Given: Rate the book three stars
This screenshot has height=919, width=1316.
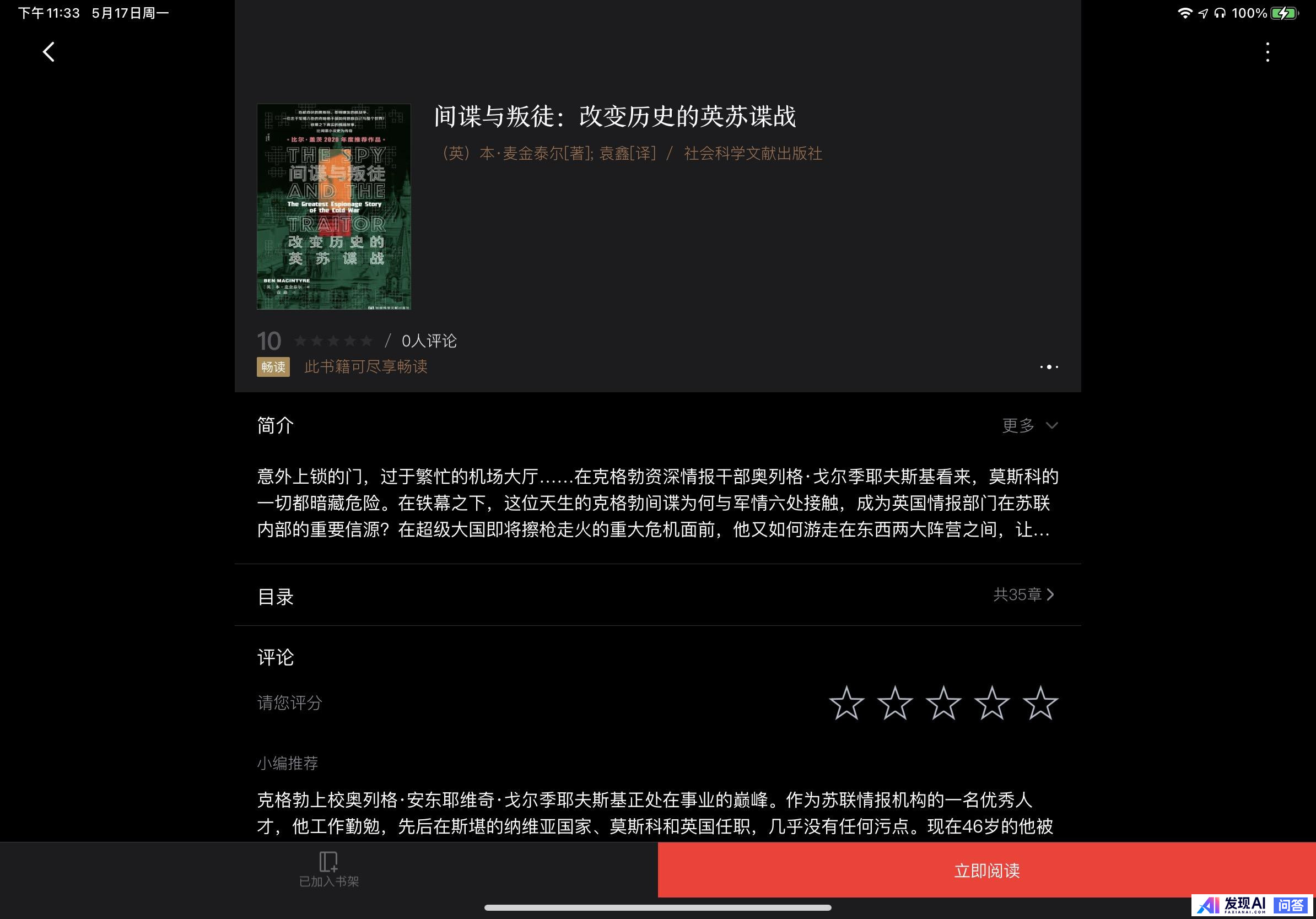Looking at the screenshot, I should (x=943, y=702).
